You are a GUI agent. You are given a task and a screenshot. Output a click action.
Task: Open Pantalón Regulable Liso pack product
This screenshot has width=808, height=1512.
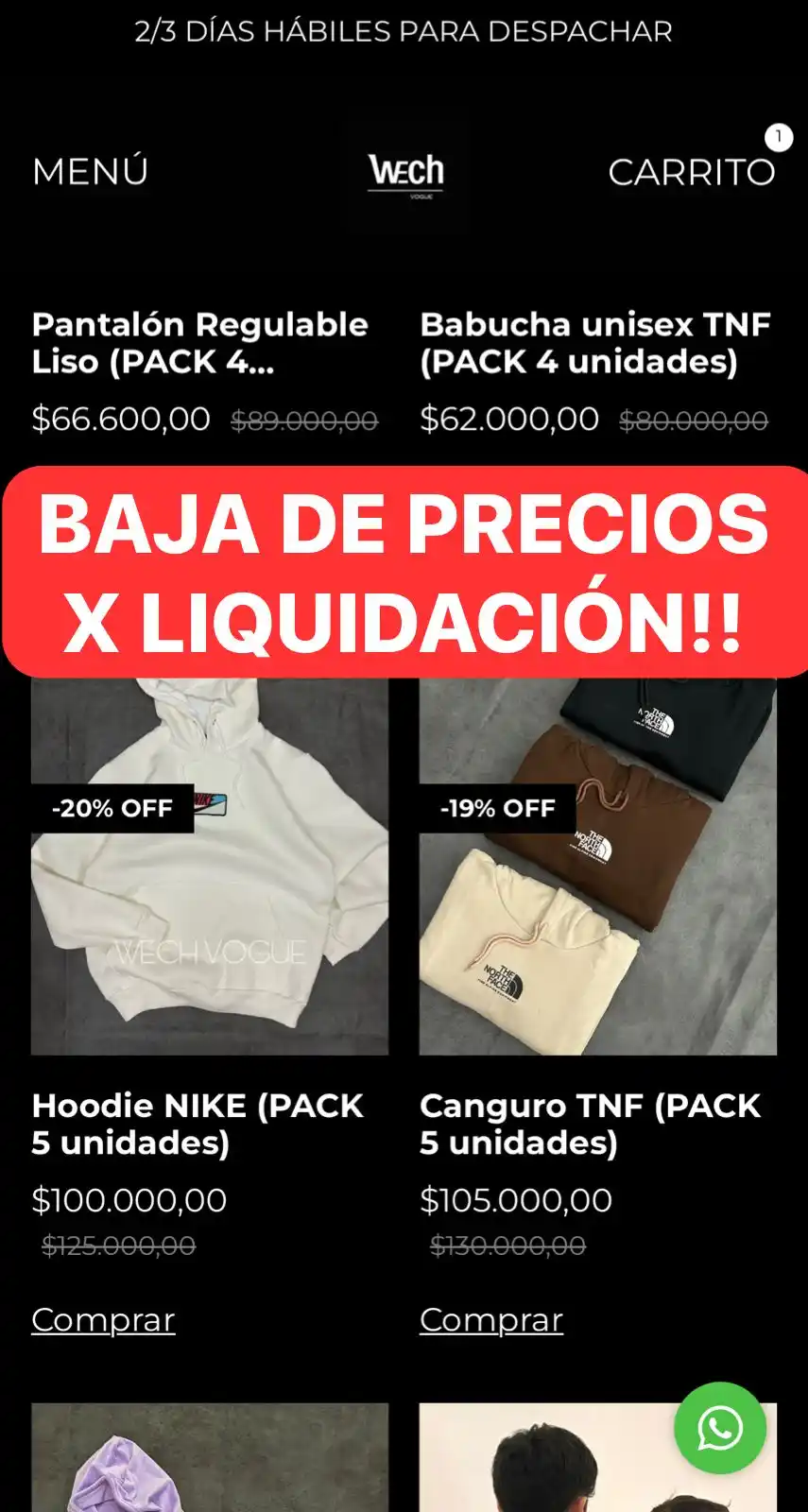199,342
